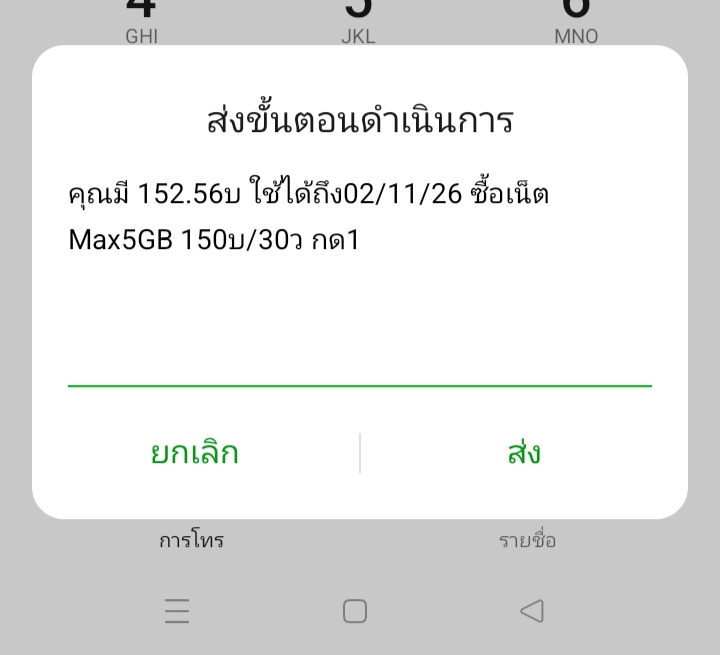Send the USSD reply with ส่ง
This screenshot has width=720, height=655.
[x=524, y=453]
